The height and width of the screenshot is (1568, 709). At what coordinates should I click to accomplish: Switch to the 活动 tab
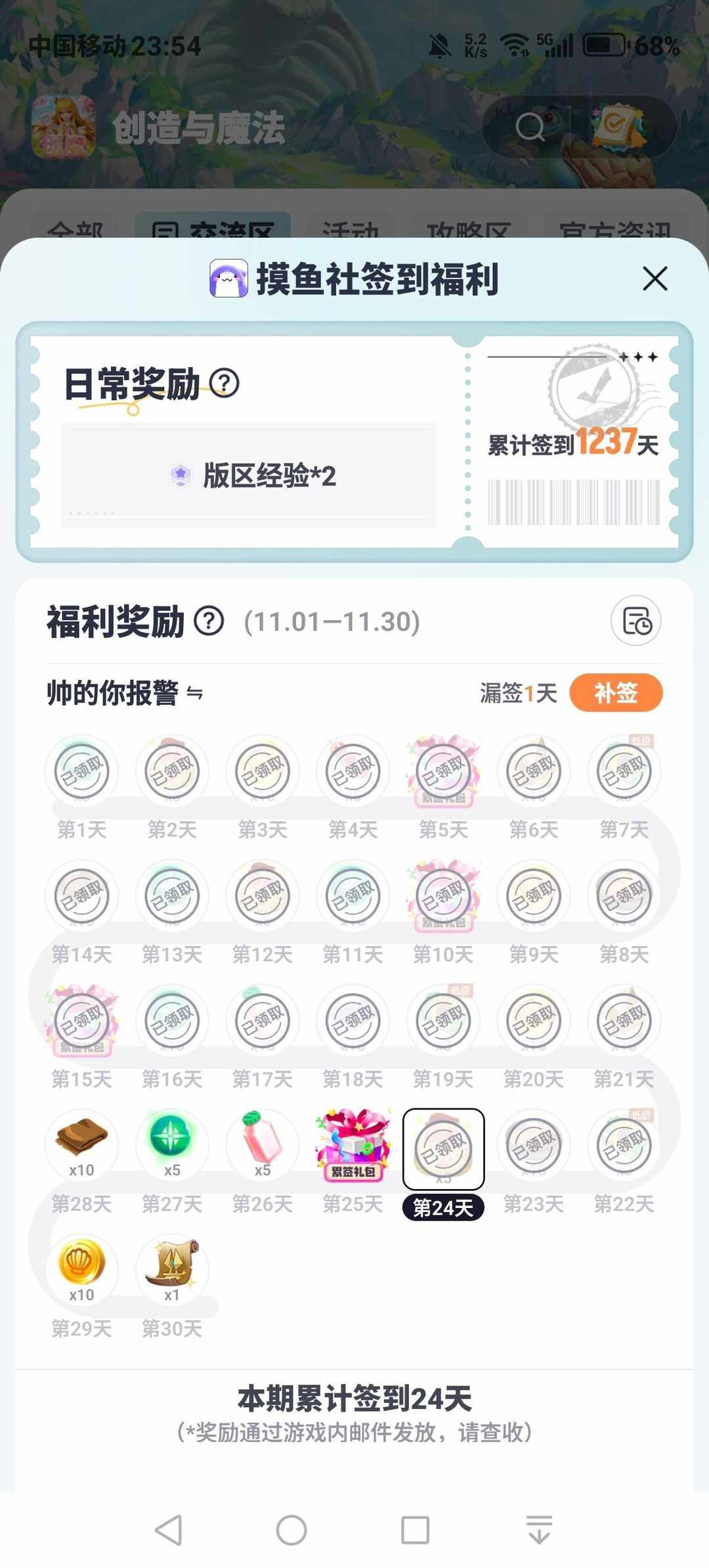click(x=352, y=230)
